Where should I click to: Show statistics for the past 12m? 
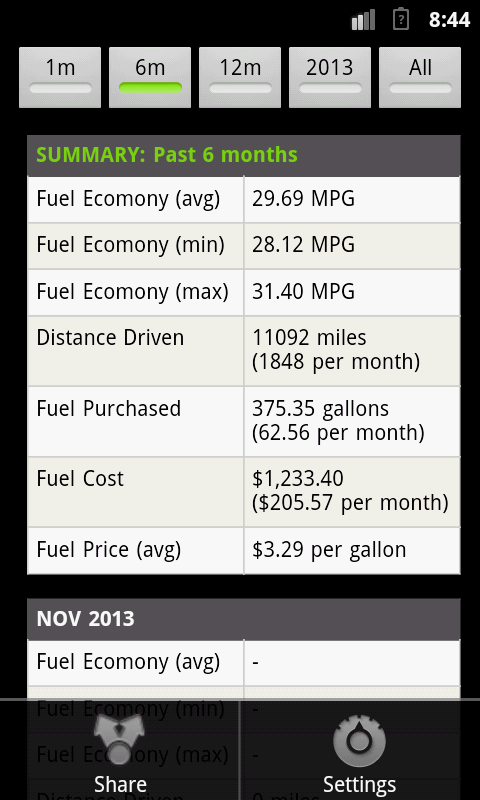point(240,78)
